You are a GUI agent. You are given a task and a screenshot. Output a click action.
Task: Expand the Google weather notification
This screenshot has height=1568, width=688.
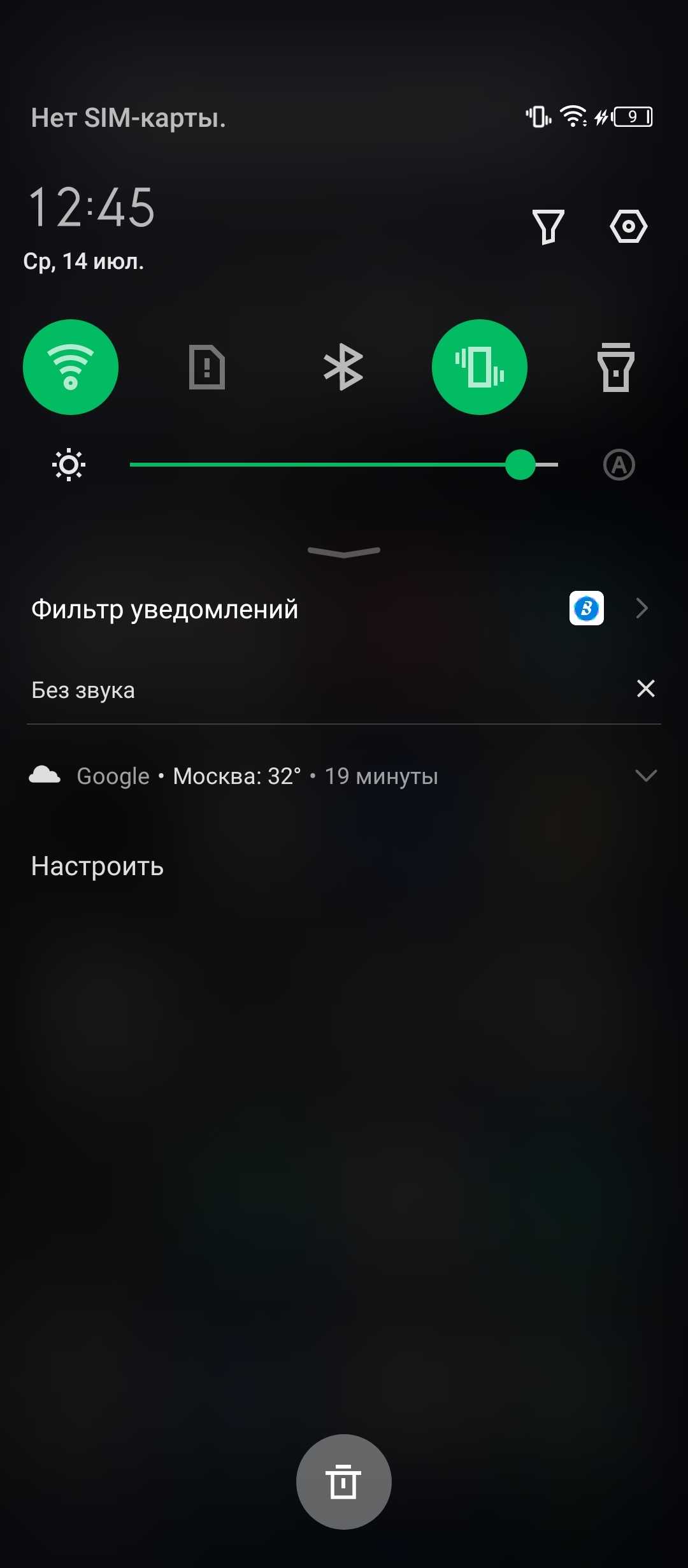coord(646,776)
